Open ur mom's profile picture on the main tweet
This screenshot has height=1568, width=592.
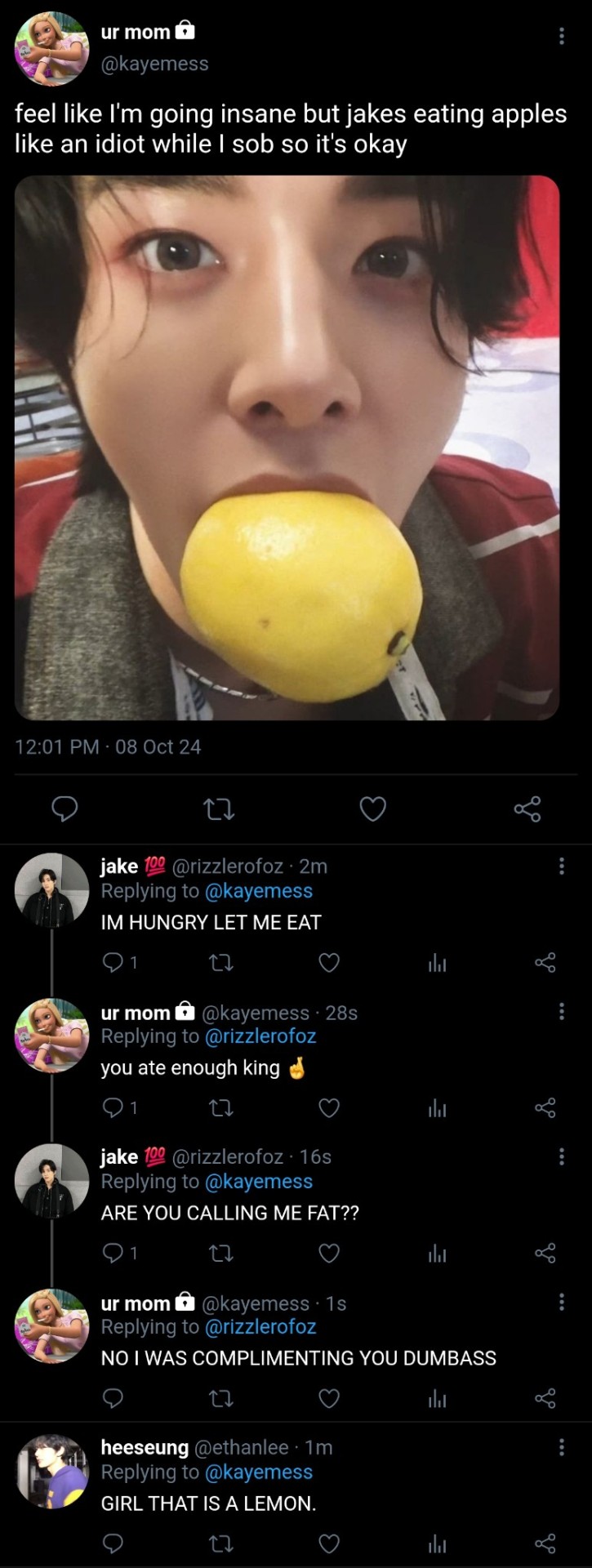[51, 49]
